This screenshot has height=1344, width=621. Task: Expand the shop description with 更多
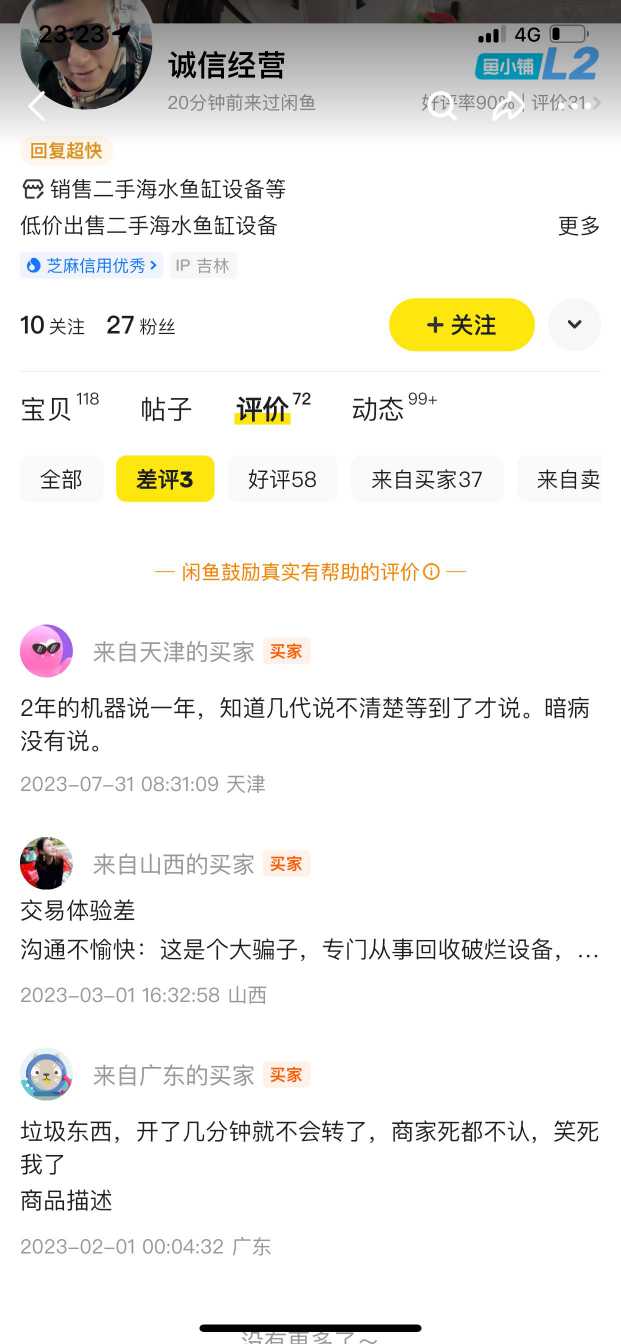(578, 226)
